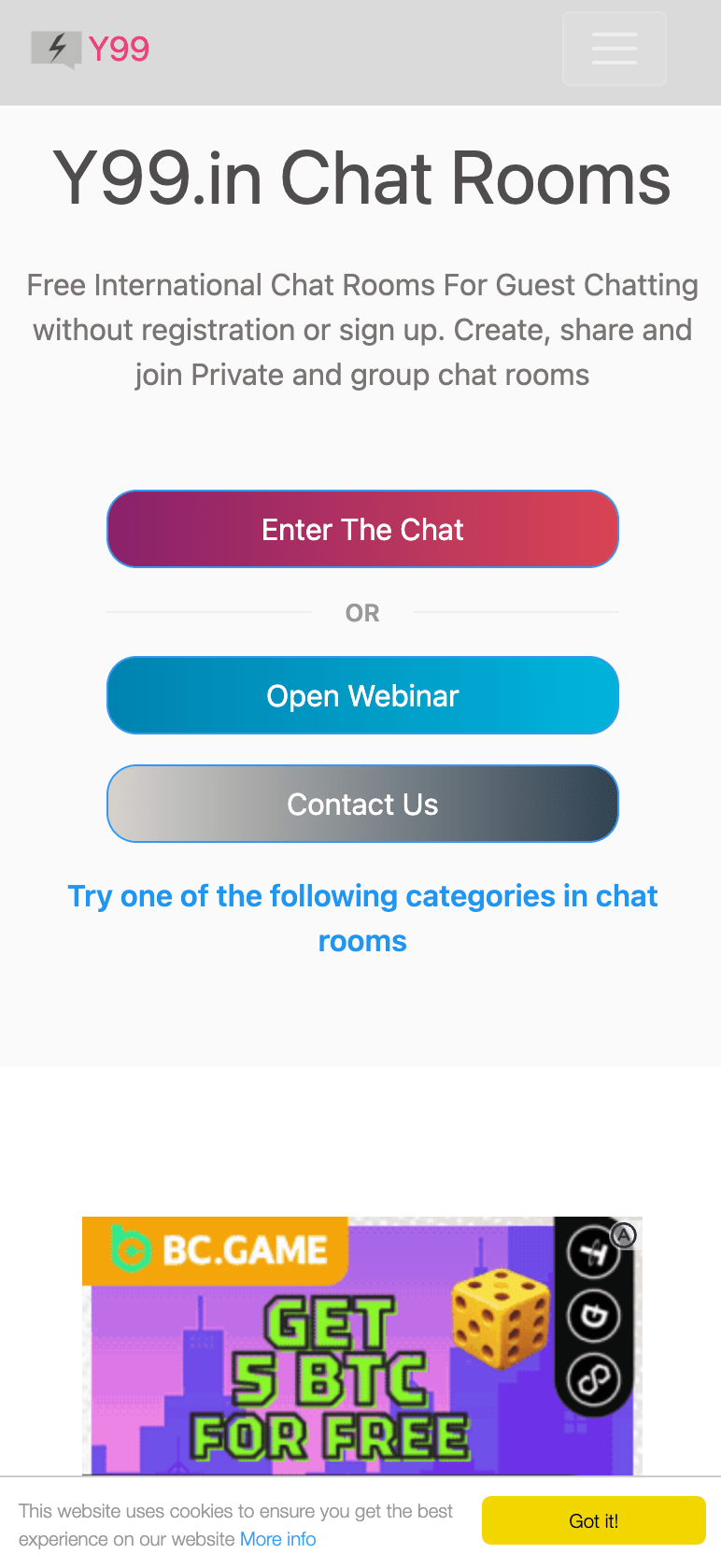This screenshot has width=721, height=1568.
Task: Open the chat room categories link
Action: point(362,918)
